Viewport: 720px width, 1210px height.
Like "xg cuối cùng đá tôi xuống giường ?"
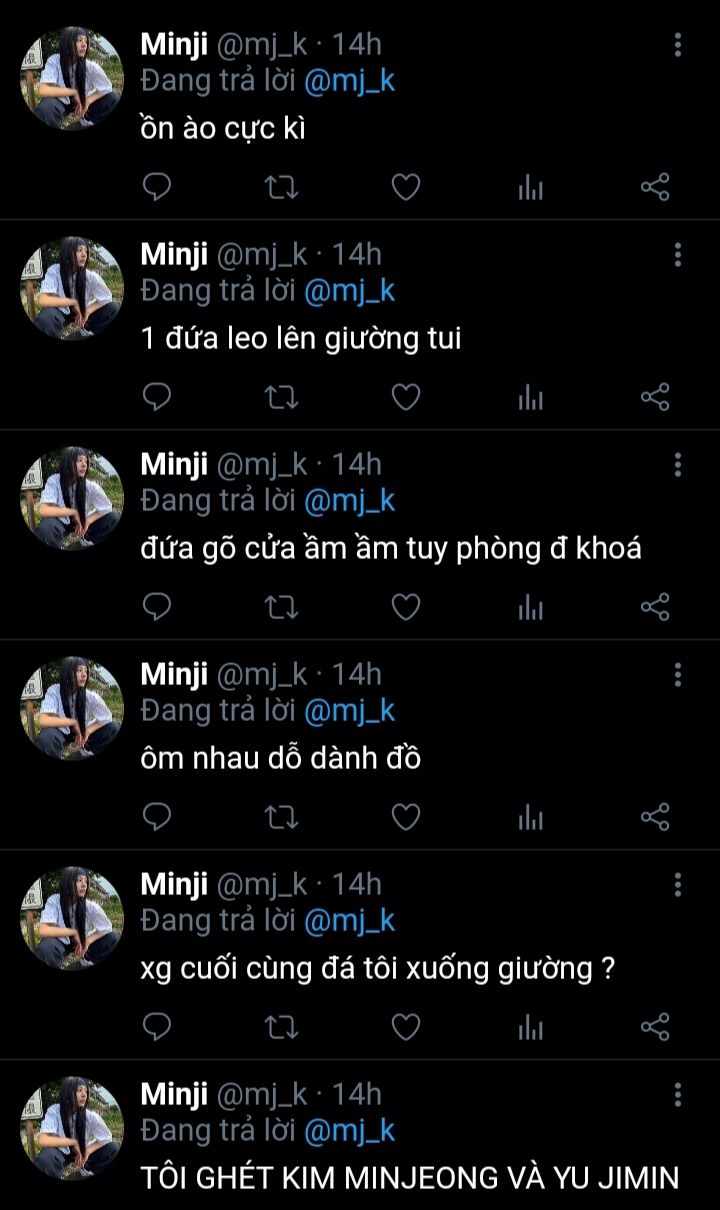click(405, 1027)
